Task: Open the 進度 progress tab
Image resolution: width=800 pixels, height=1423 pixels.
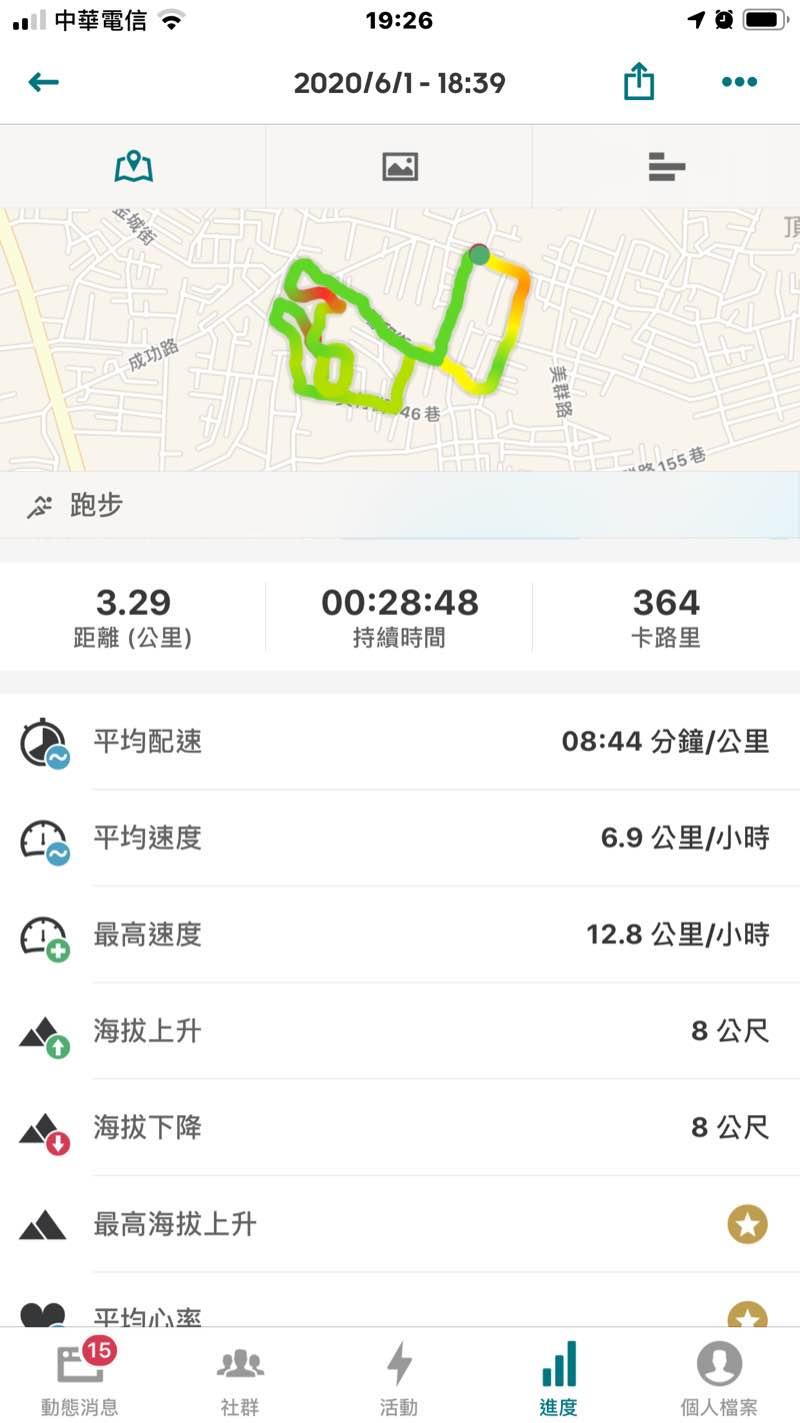Action: click(558, 1377)
